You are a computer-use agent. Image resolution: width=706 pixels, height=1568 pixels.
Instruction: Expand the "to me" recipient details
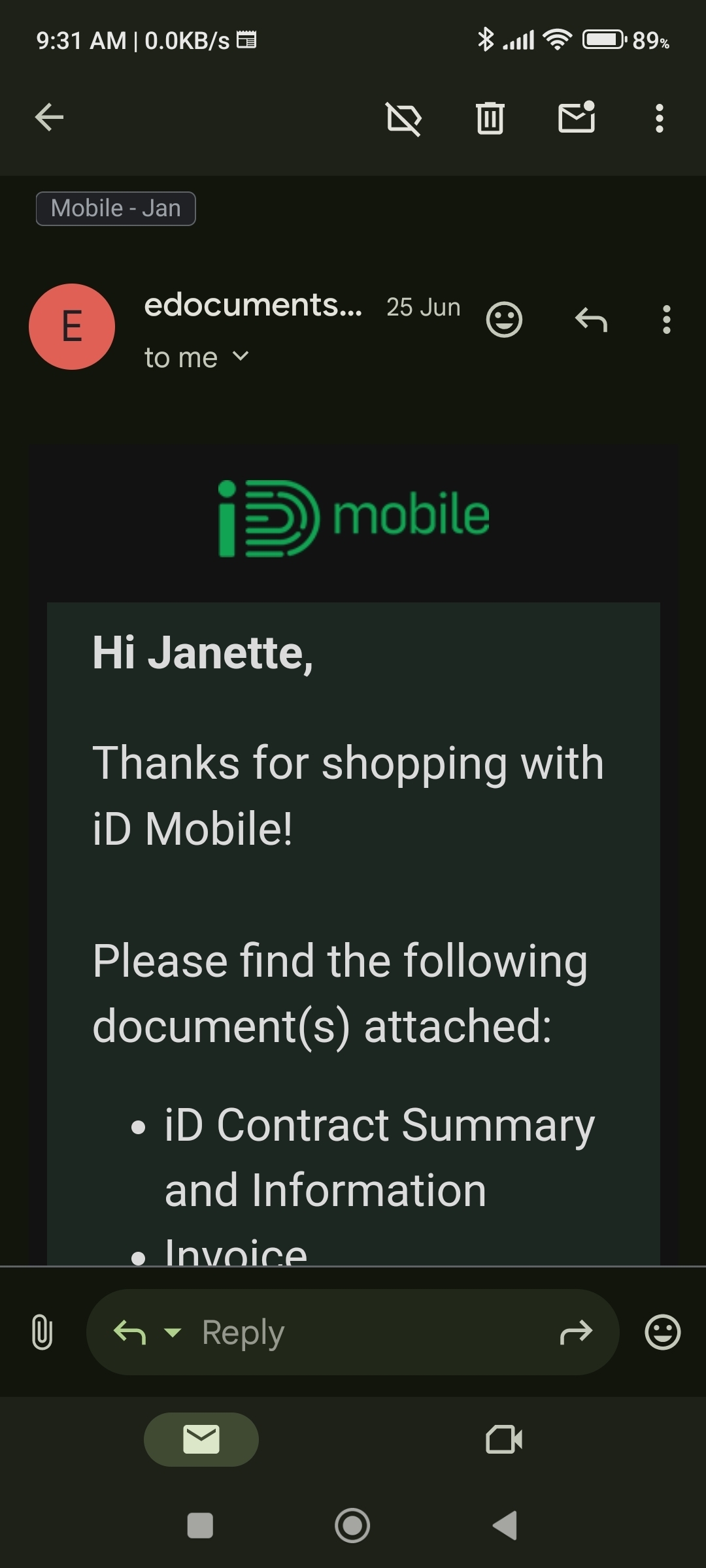(x=196, y=357)
